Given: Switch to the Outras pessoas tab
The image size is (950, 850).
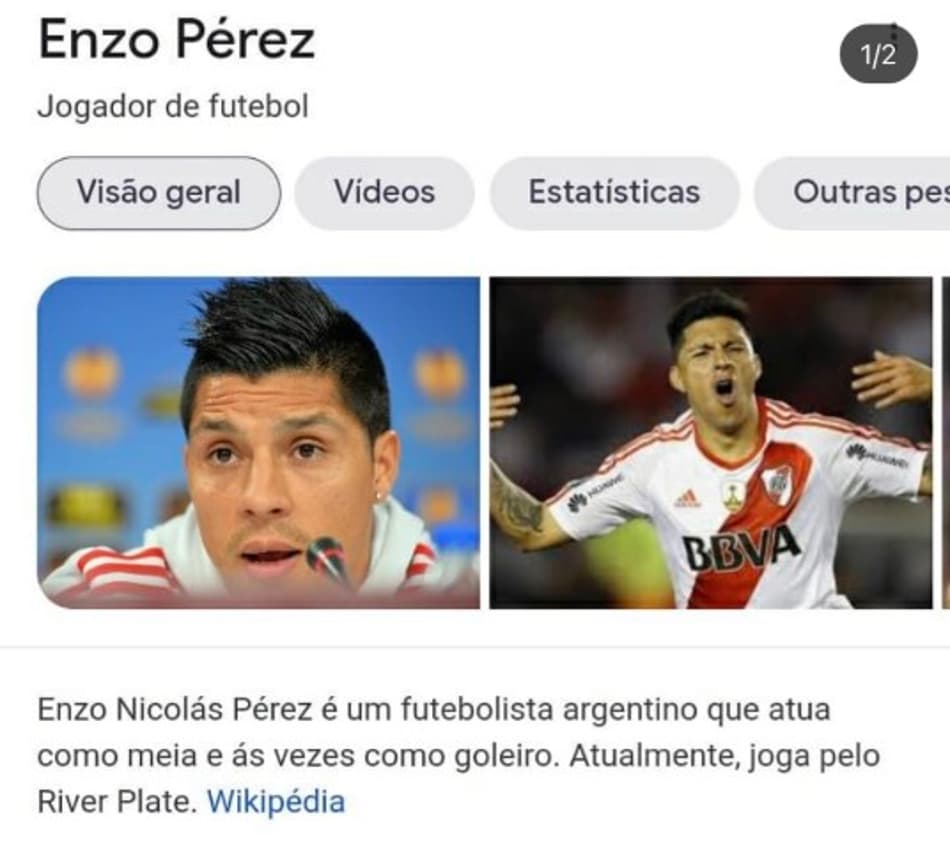Looking at the screenshot, I should point(860,193).
